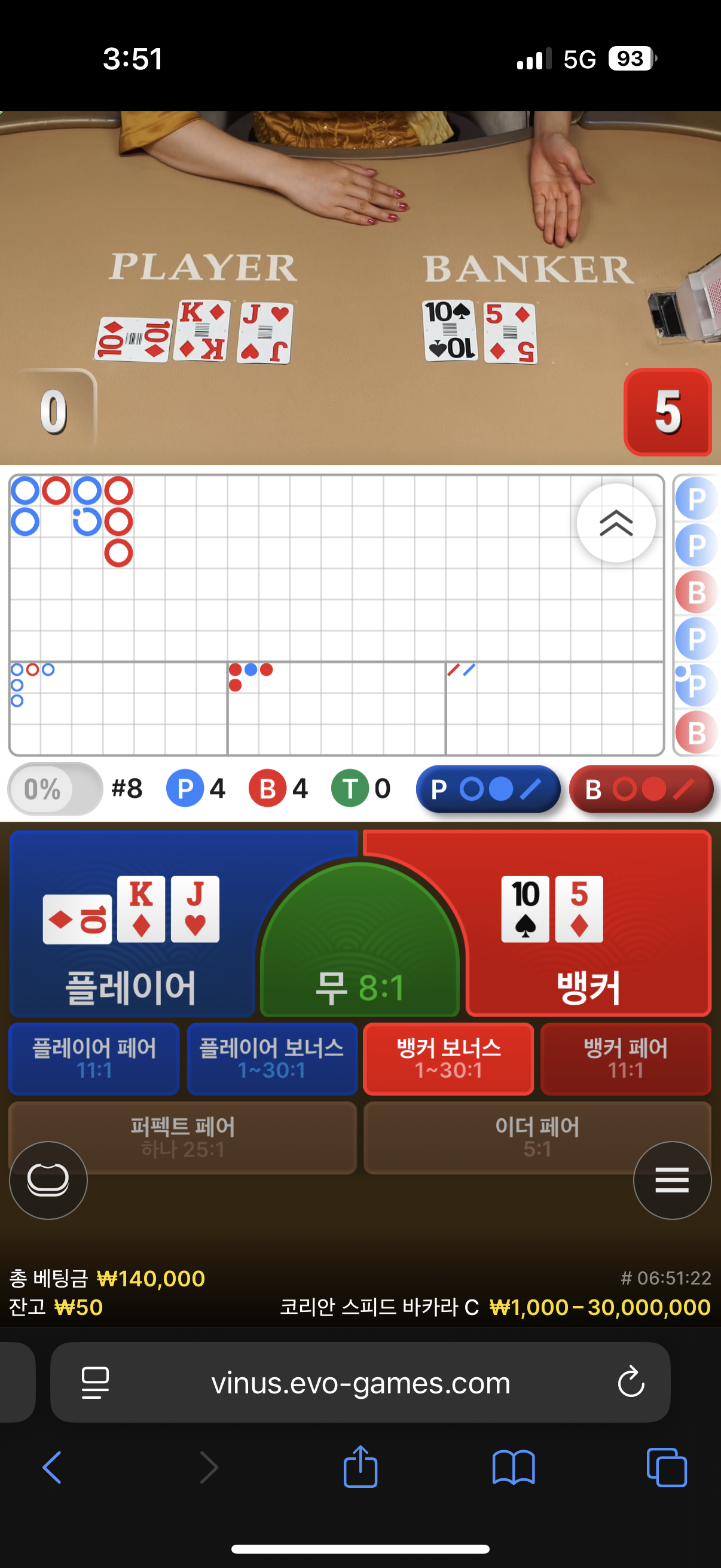The image size is (721, 1568).
Task: Open the Safari page settings icon
Action: pos(96,1382)
